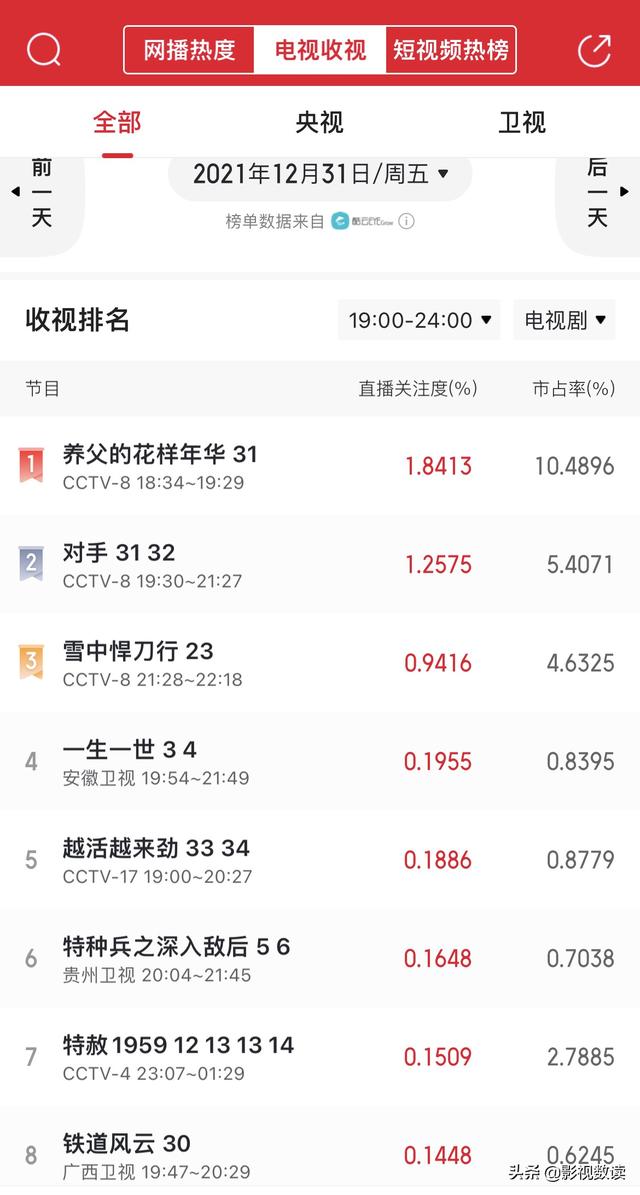Screen dimensions: 640x1195
Task: Open 特赦1959 entry
Action: (320, 1056)
